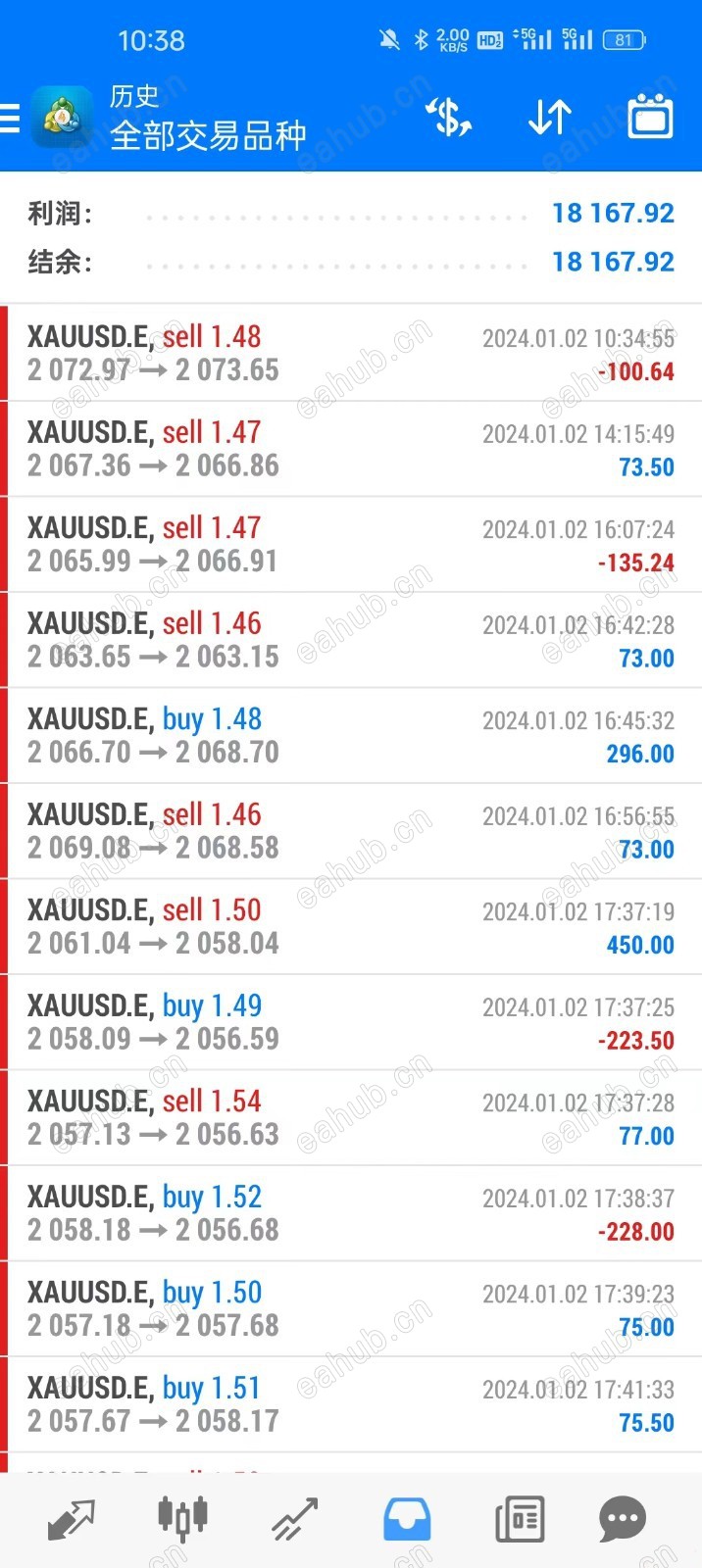Expand the sell 1.47 trade at 14:15:49
Screen dimensions: 702x1568
[351, 449]
